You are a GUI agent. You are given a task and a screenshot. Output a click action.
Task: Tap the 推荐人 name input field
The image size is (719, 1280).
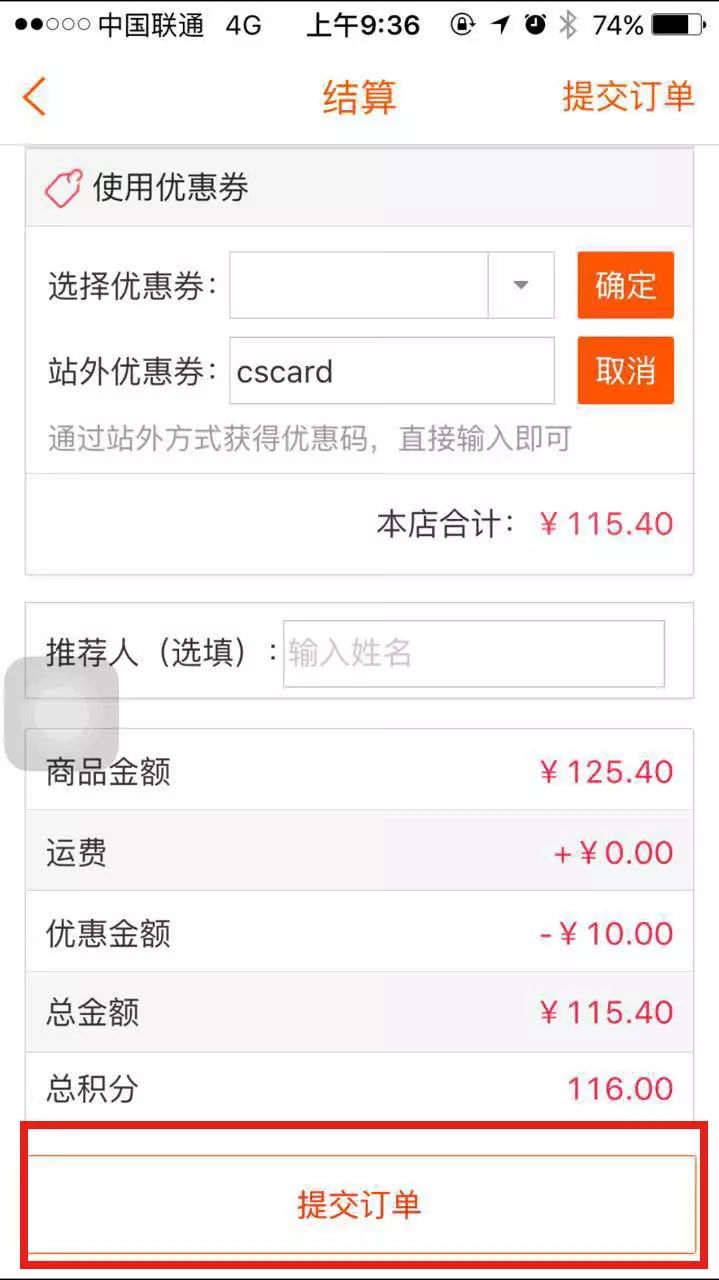click(474, 654)
